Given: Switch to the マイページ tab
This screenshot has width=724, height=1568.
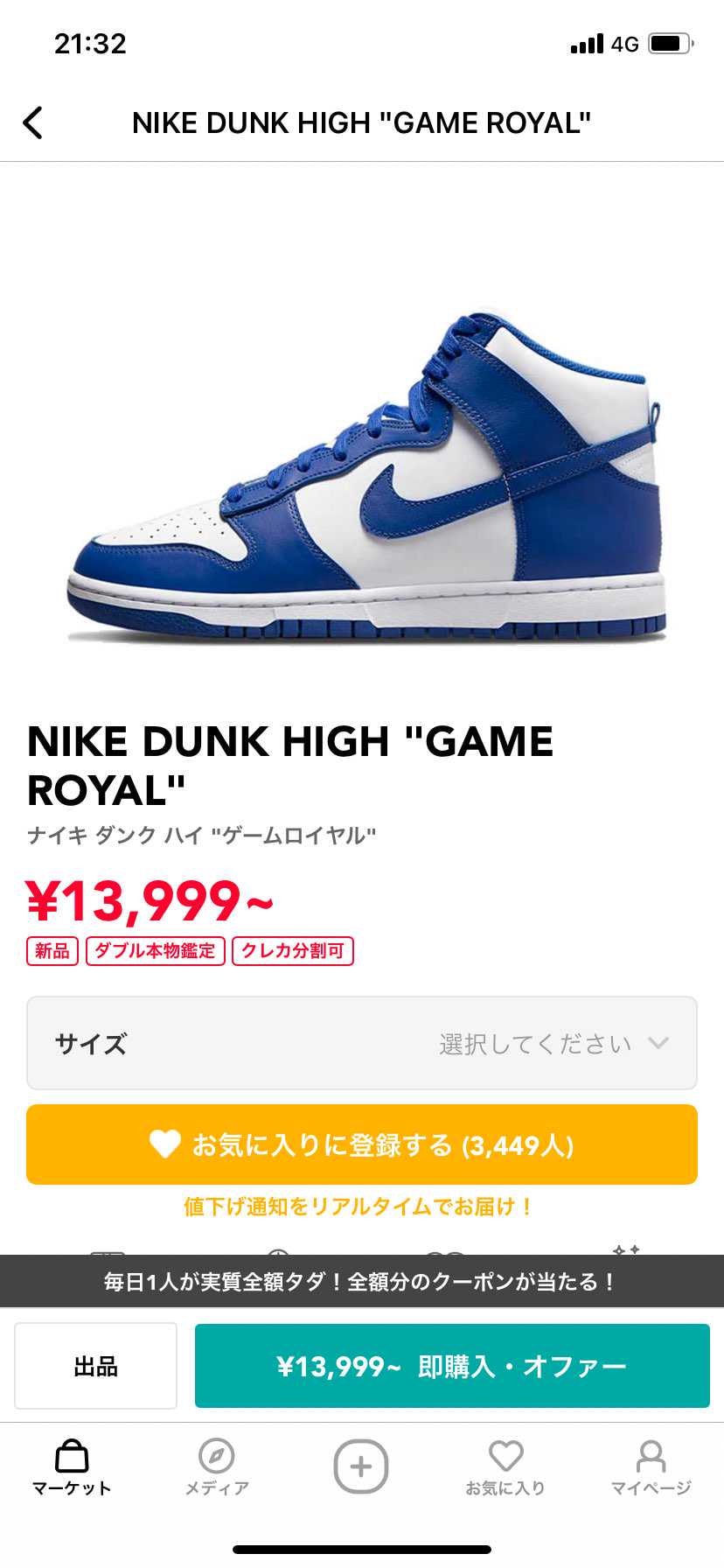Looking at the screenshot, I should pyautogui.click(x=651, y=1467).
